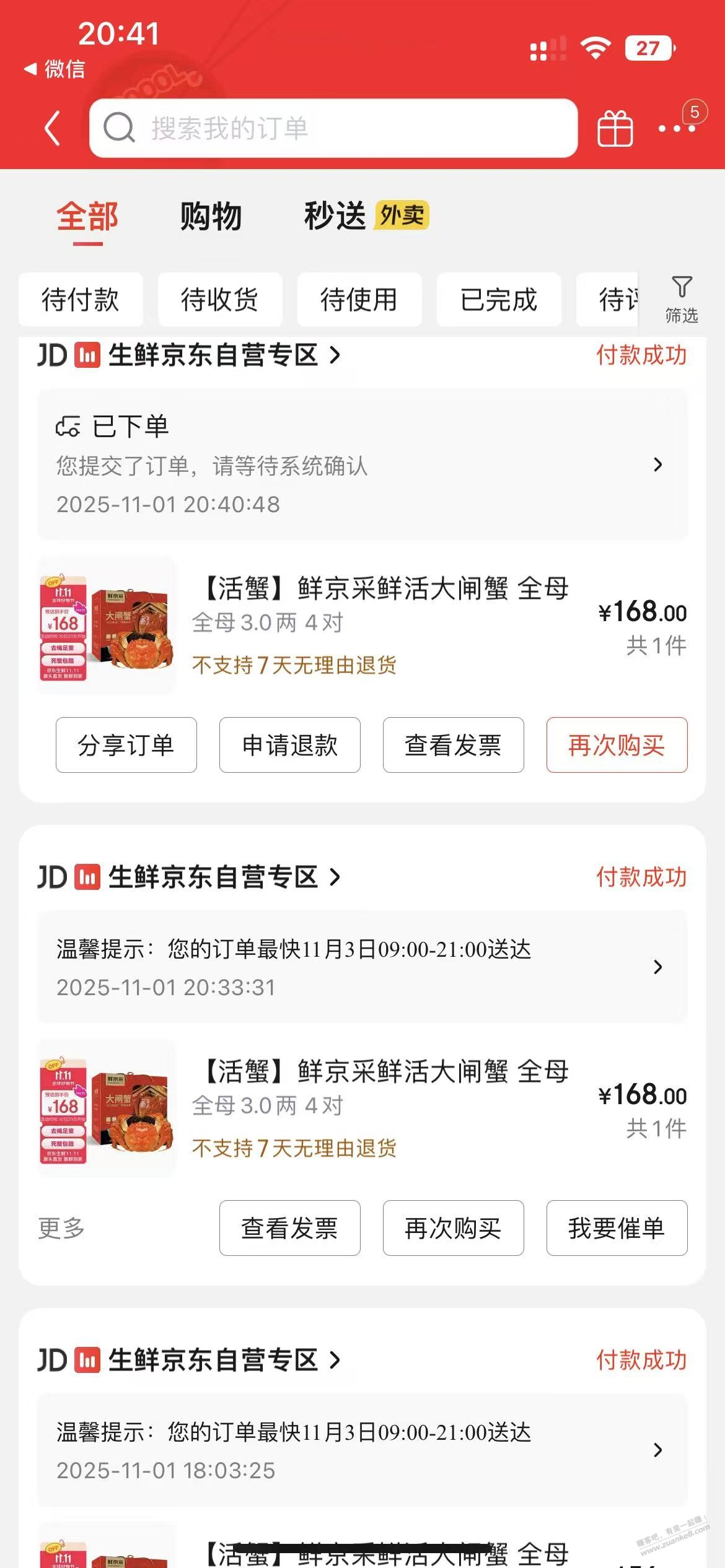Open the 已下单 order status details
The width and height of the screenshot is (725, 1568).
pyautogui.click(x=362, y=464)
